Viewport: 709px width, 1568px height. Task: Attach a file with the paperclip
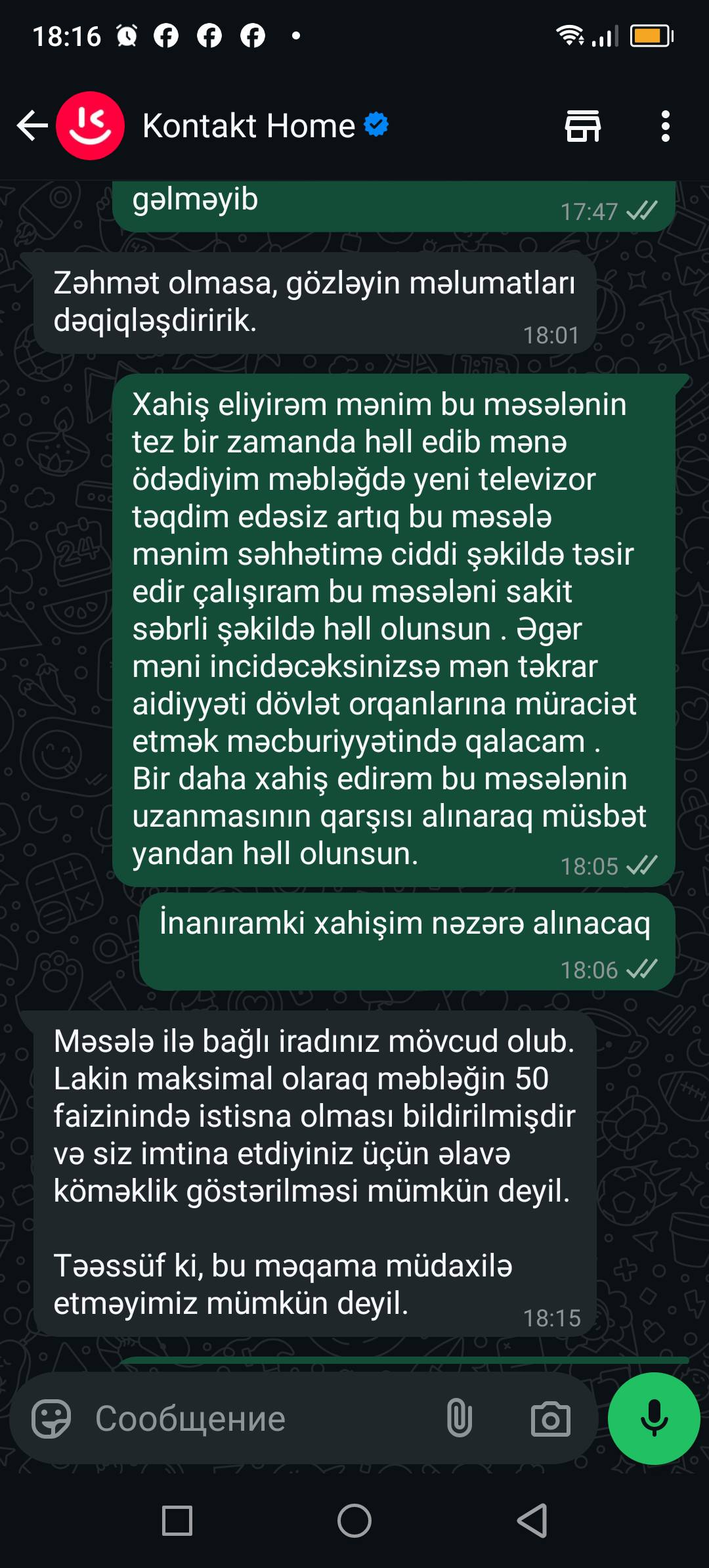pos(459,1418)
